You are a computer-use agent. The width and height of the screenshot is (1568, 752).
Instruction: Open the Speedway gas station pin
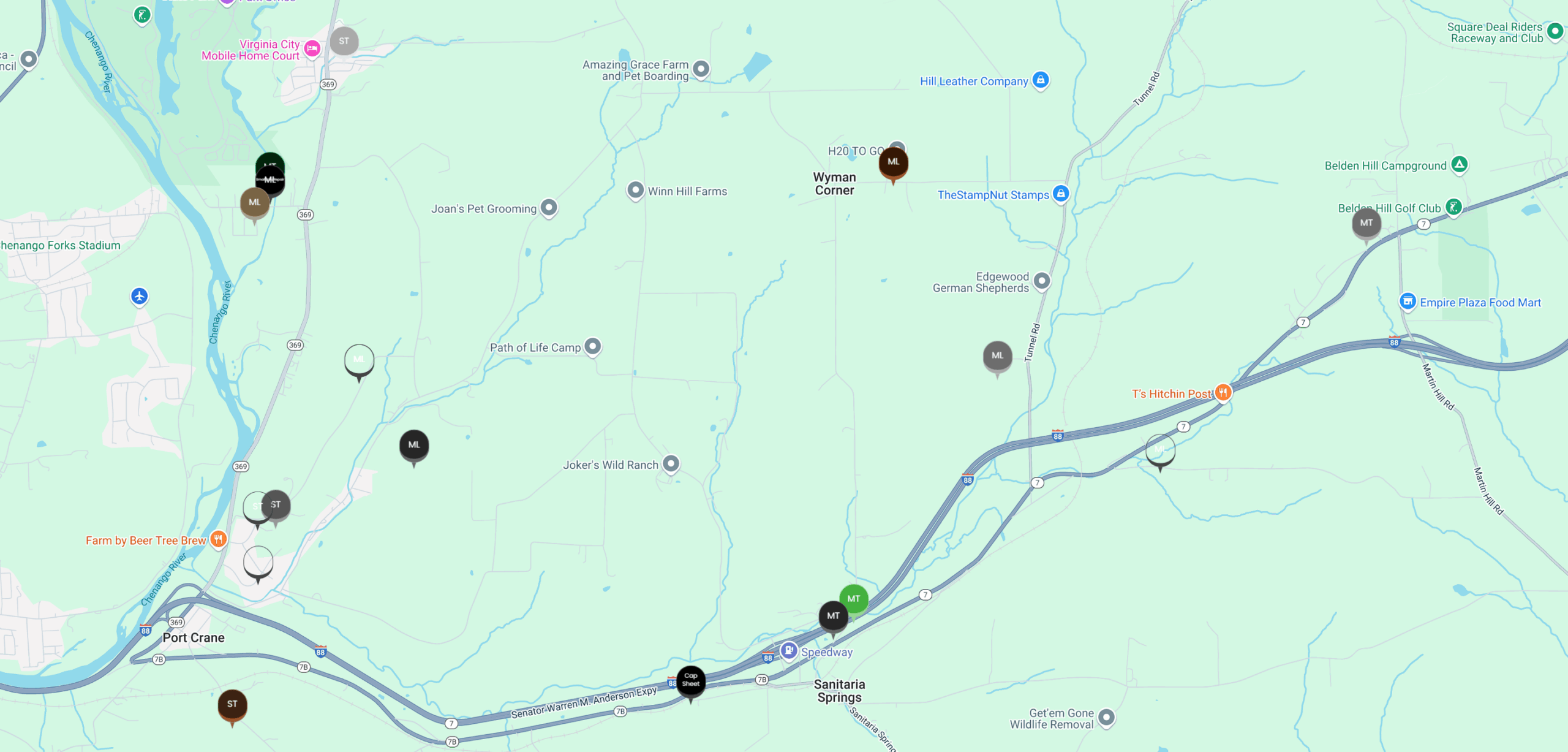pyautogui.click(x=789, y=650)
